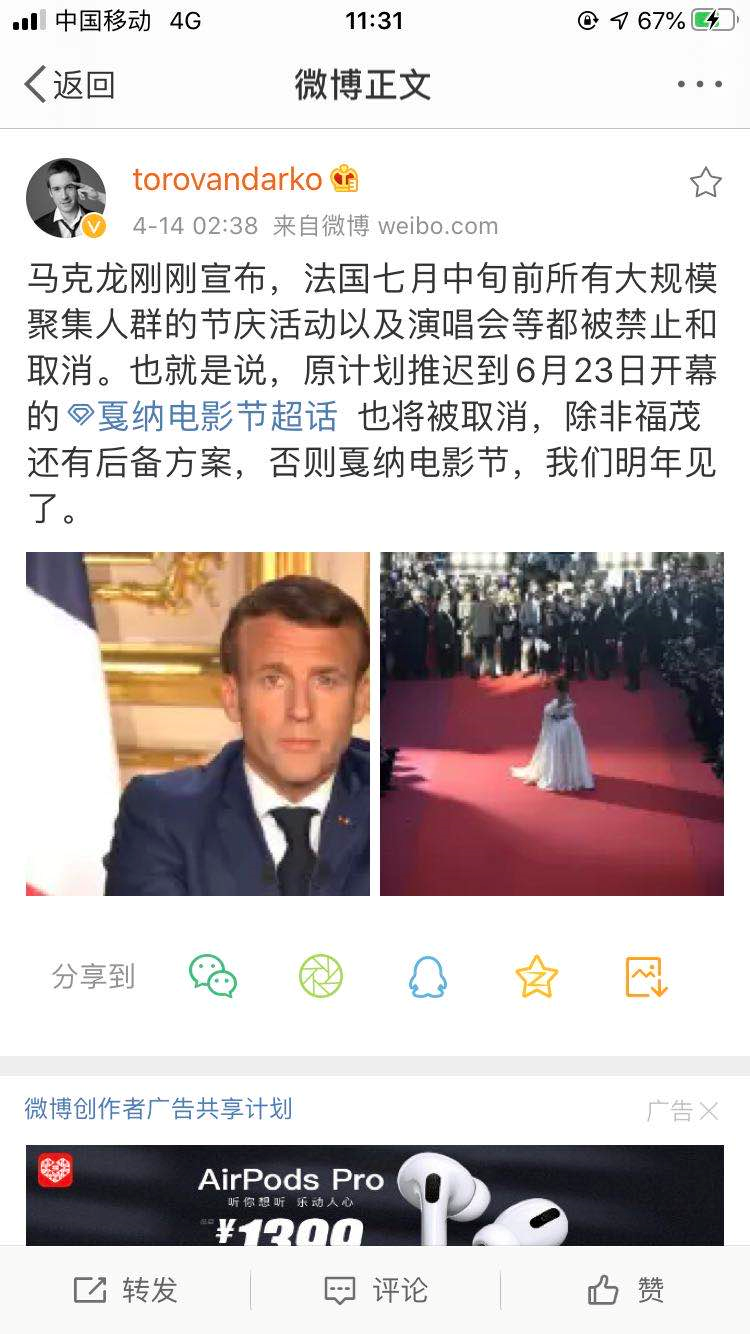Screen dimensions: 750x1334
Task: Share the post to QQ
Action: [427, 976]
